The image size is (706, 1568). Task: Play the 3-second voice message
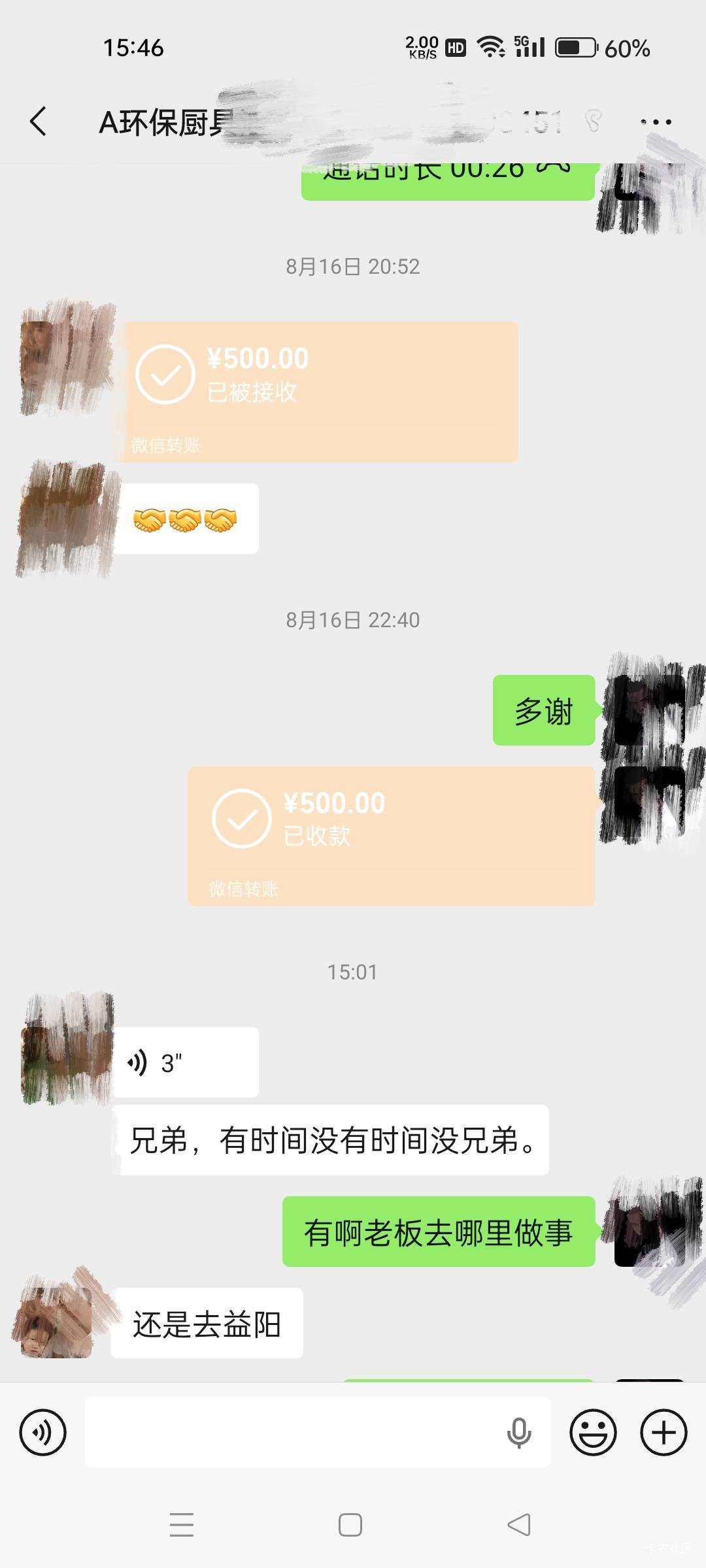186,1062
